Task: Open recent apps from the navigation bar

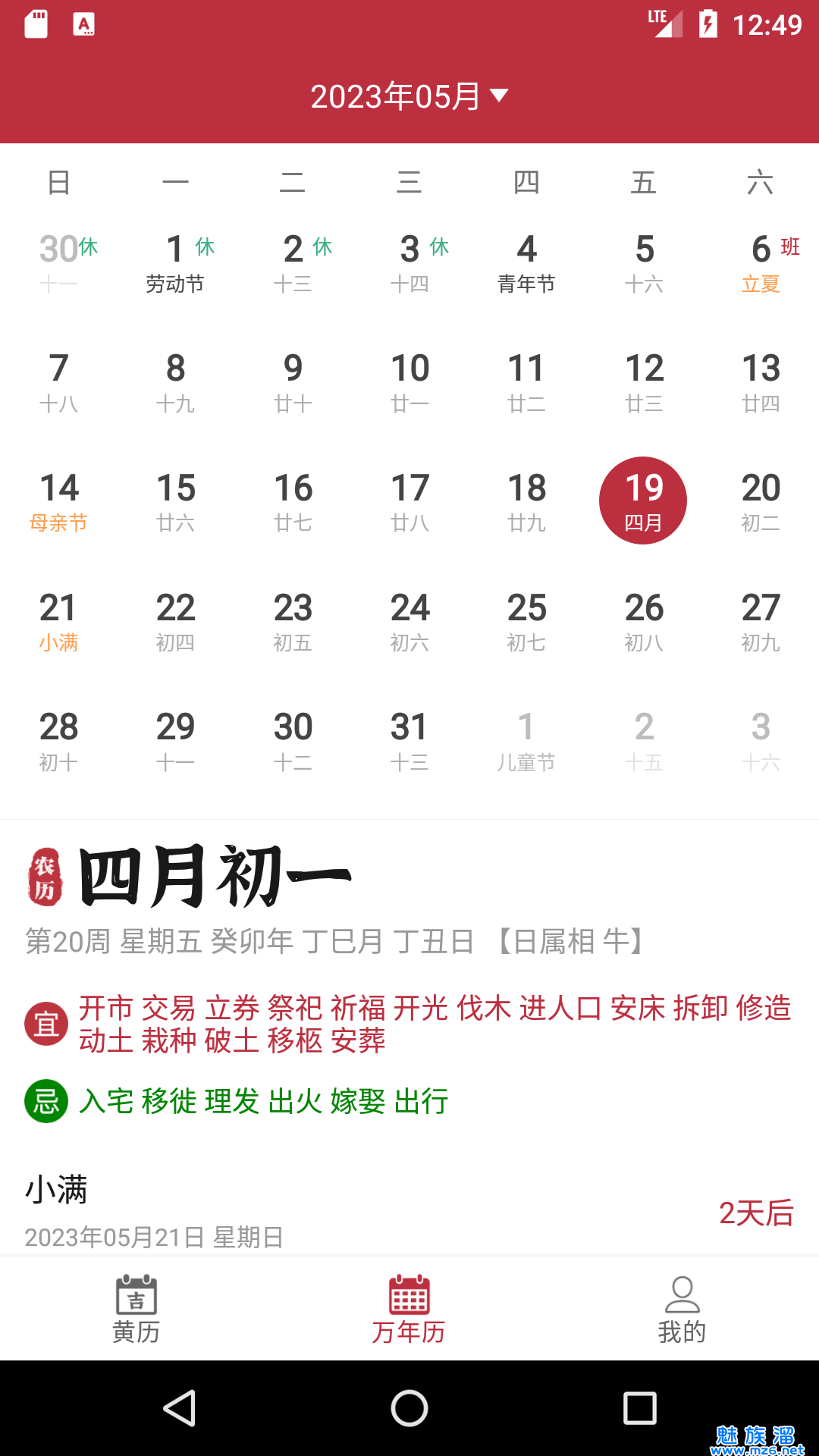Action: click(639, 1408)
